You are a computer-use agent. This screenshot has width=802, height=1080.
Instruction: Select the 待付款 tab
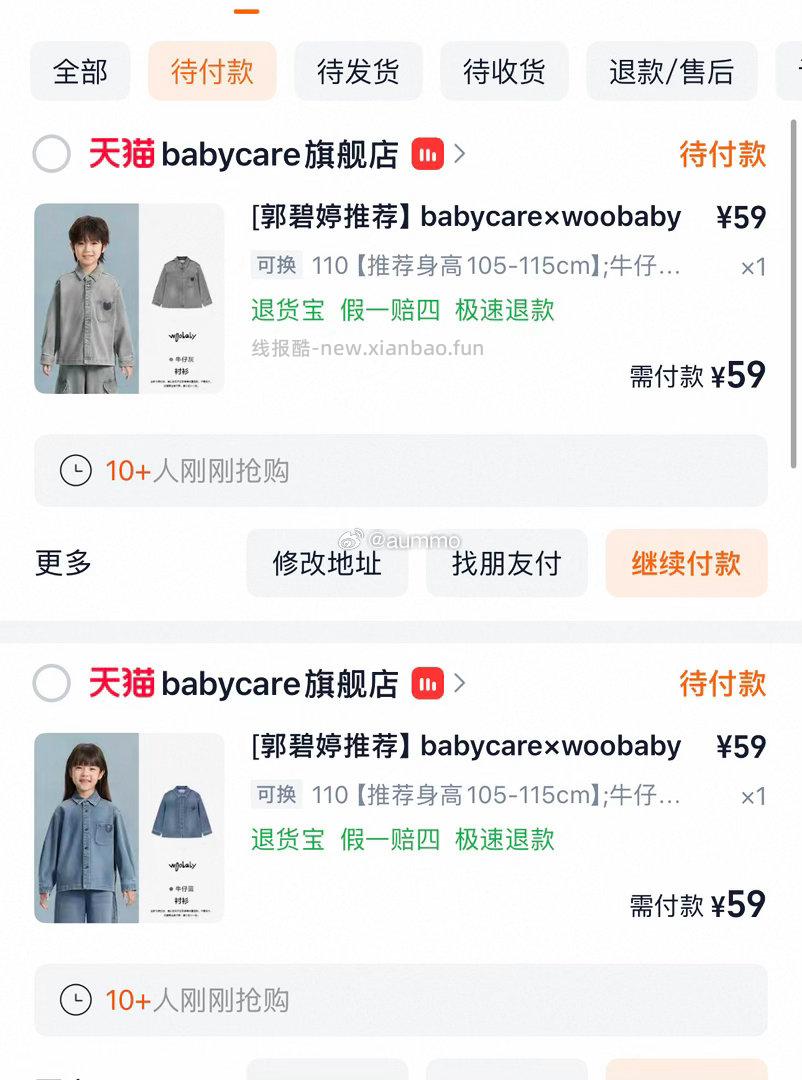pos(212,72)
